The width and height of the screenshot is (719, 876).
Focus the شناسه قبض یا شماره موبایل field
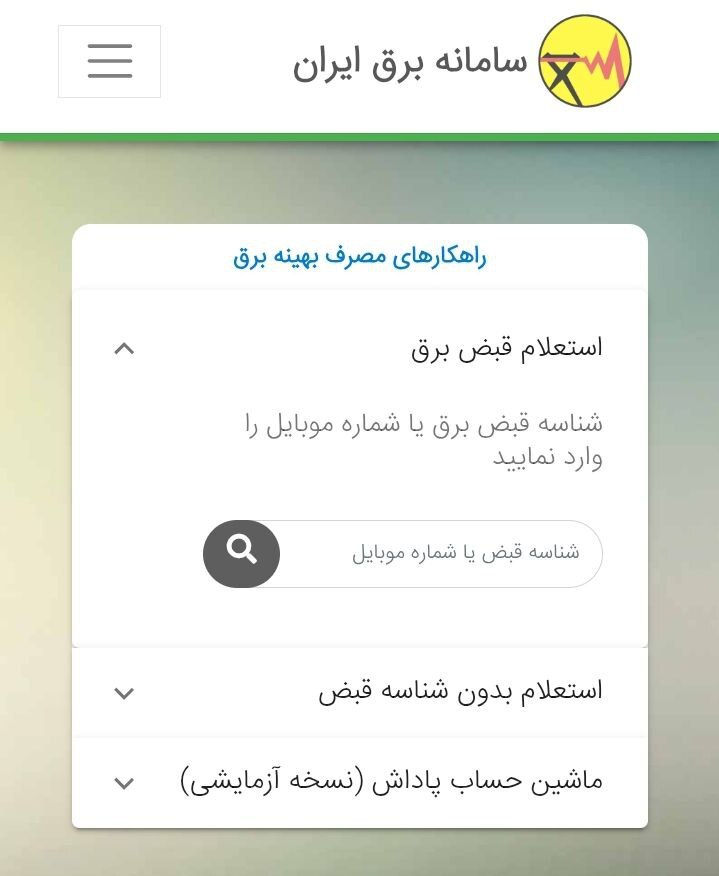[x=440, y=553]
